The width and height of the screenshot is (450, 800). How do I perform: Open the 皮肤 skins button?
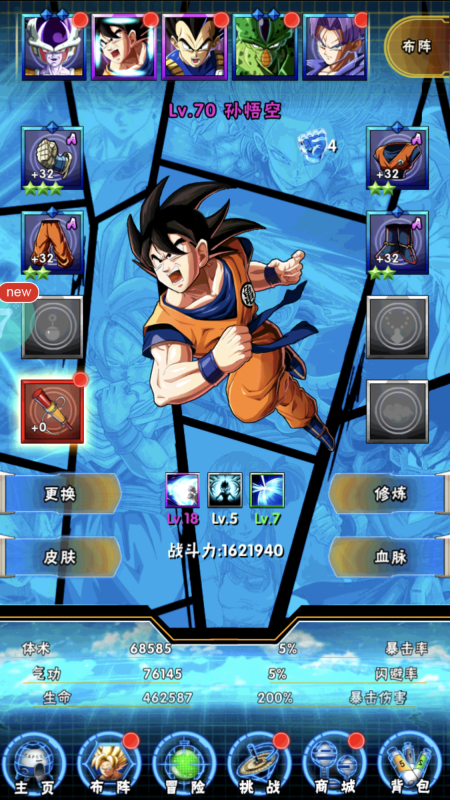(x=61, y=557)
